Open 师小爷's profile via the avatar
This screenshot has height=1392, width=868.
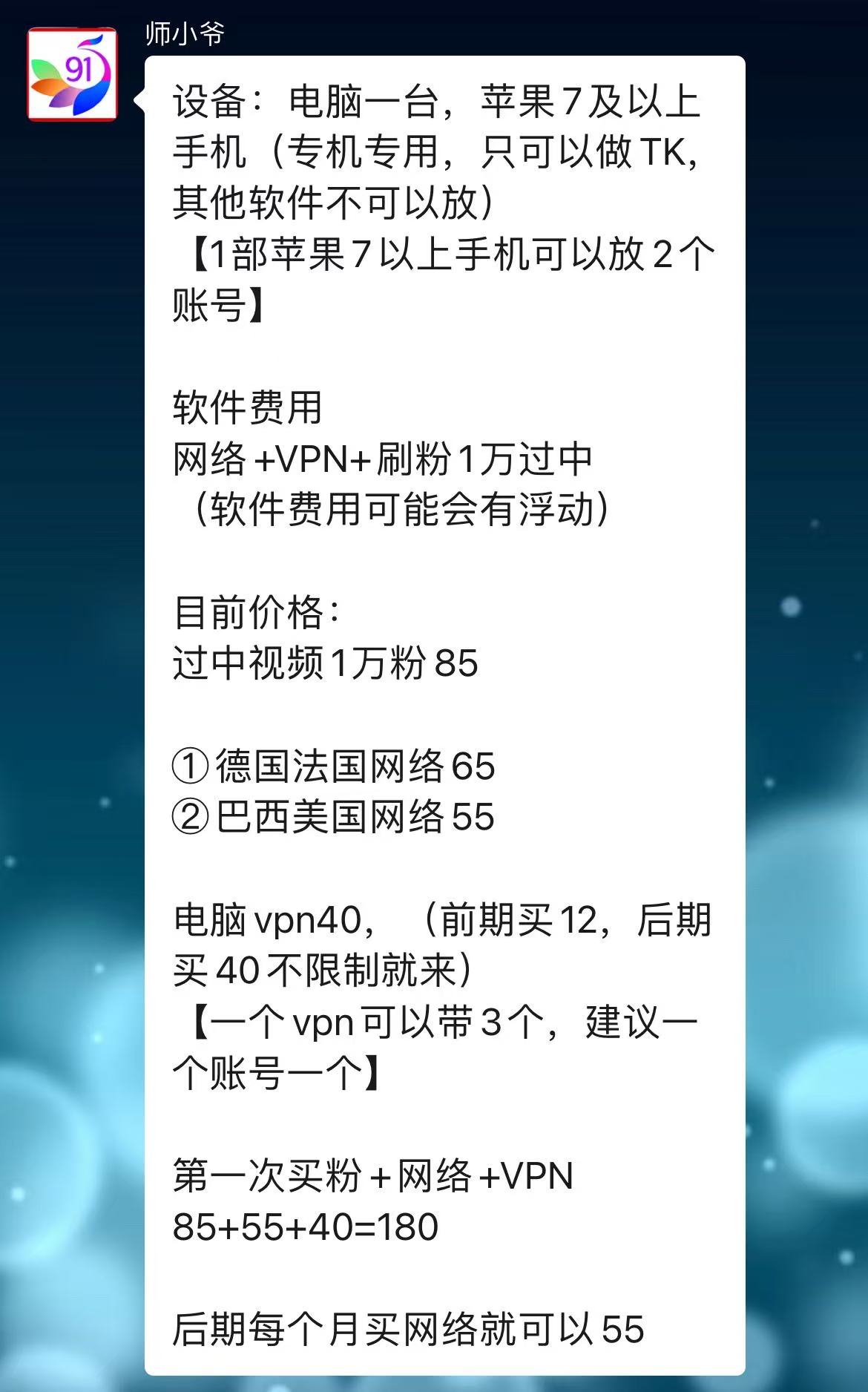click(x=72, y=74)
